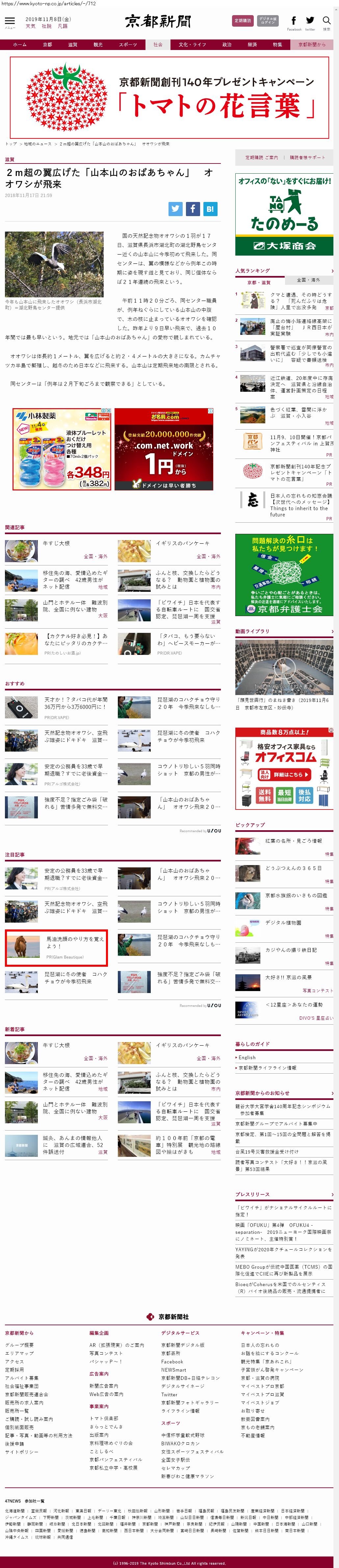Select the 政治 navigation tab
Screen dimensions: 339x1568
[227, 44]
